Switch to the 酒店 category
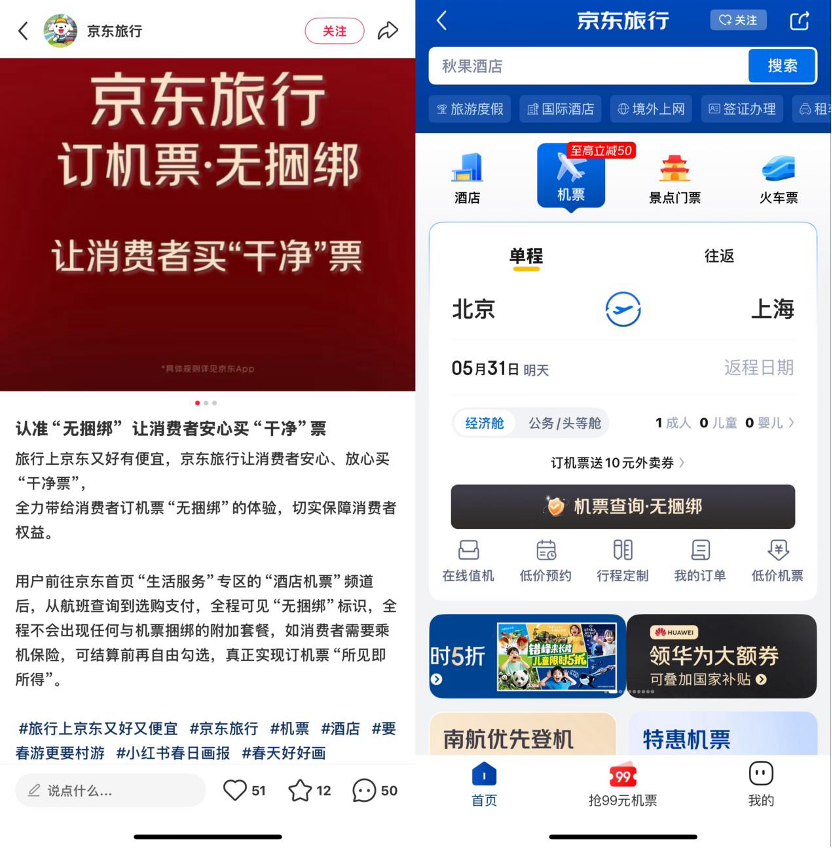This screenshot has width=832, height=848. pyautogui.click(x=467, y=178)
